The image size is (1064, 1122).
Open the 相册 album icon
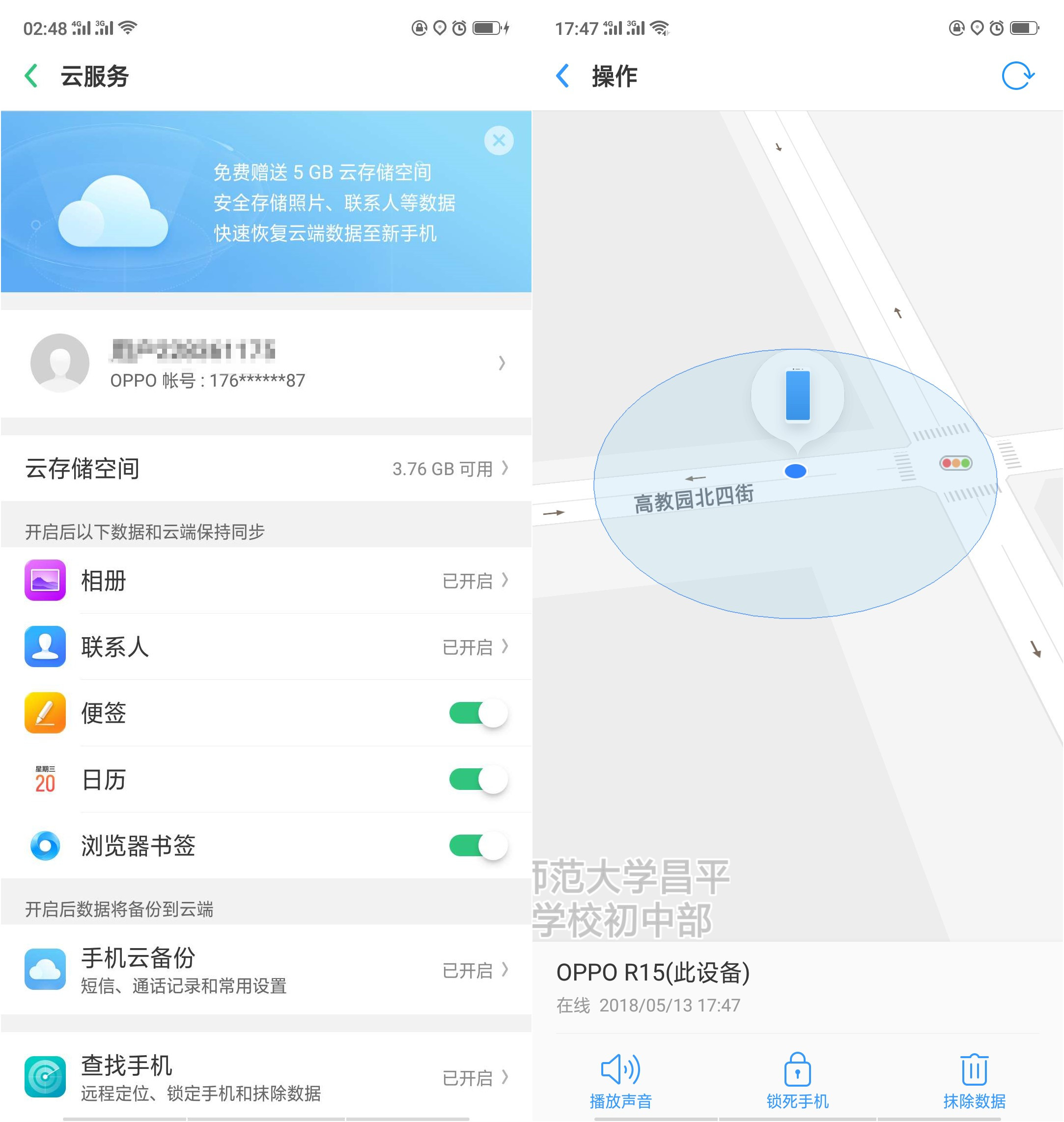[45, 580]
